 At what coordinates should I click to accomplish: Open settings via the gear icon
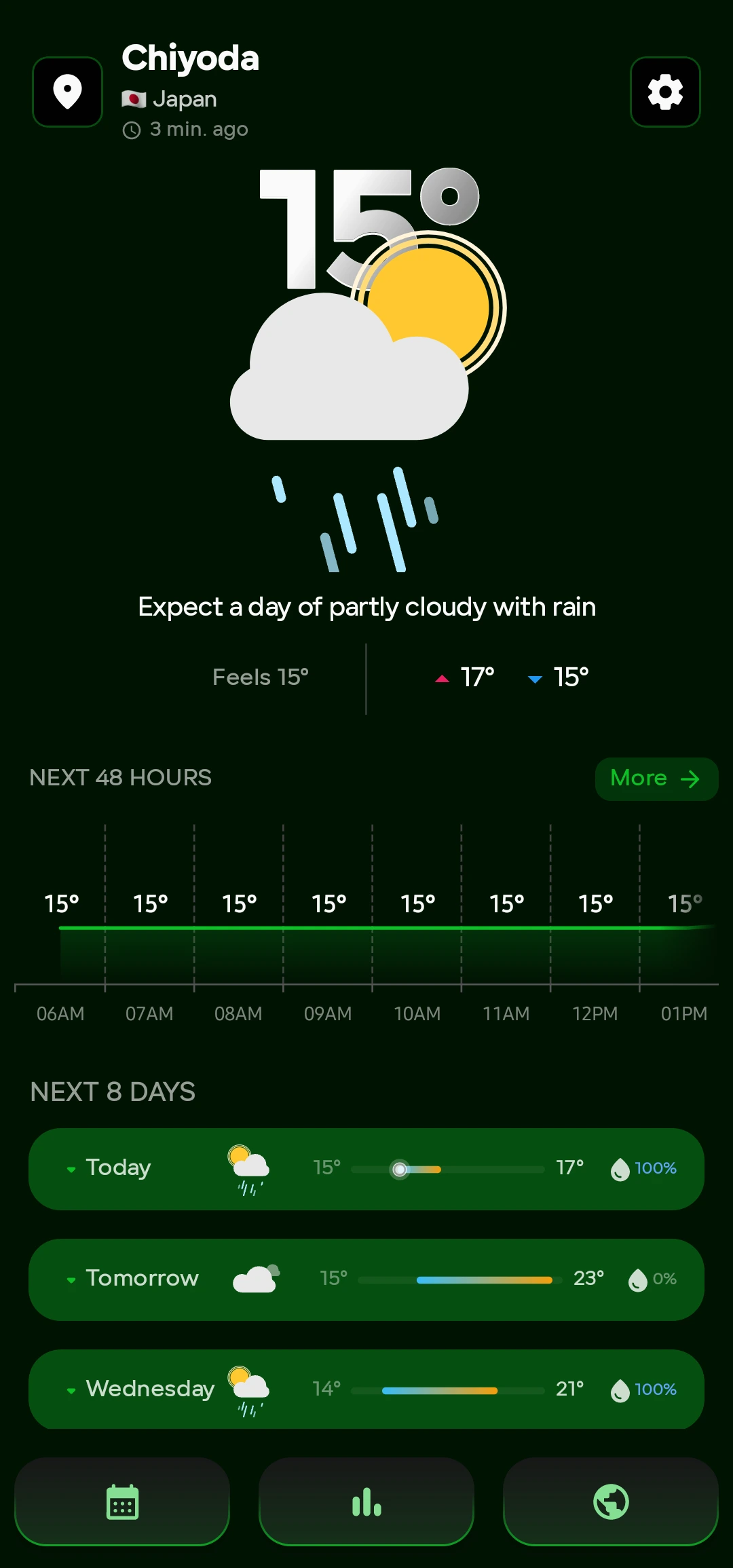(x=664, y=92)
